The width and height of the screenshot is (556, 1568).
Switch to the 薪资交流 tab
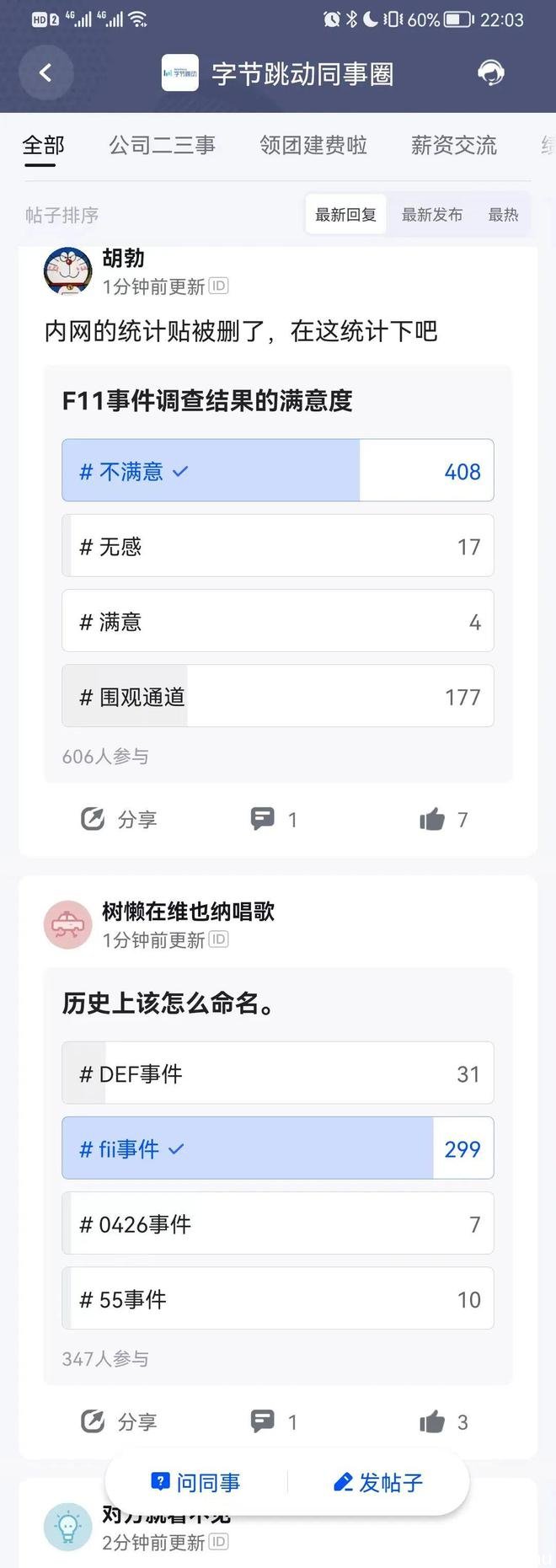tap(453, 146)
